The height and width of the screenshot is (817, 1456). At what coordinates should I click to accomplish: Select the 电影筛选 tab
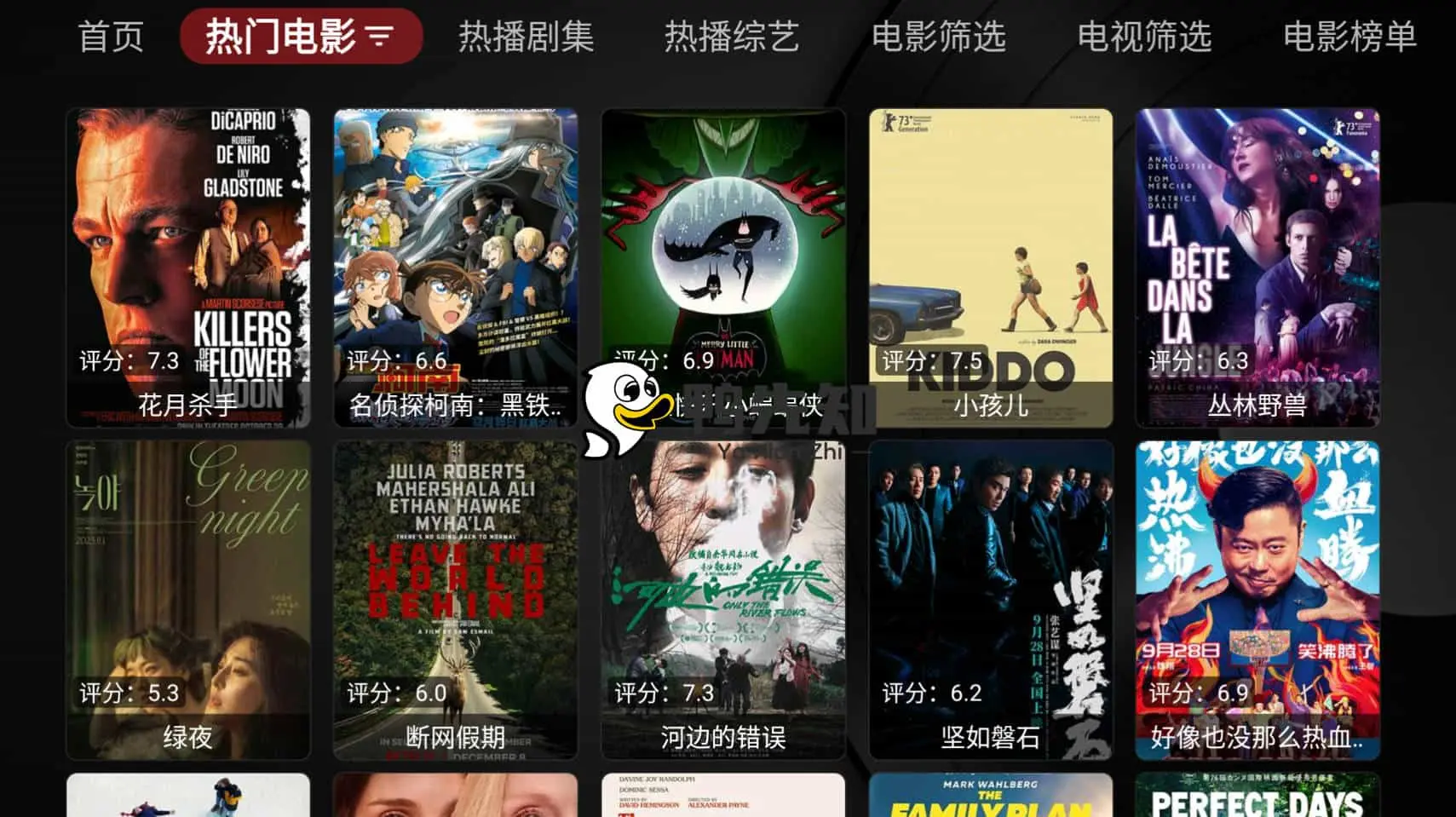tap(938, 37)
